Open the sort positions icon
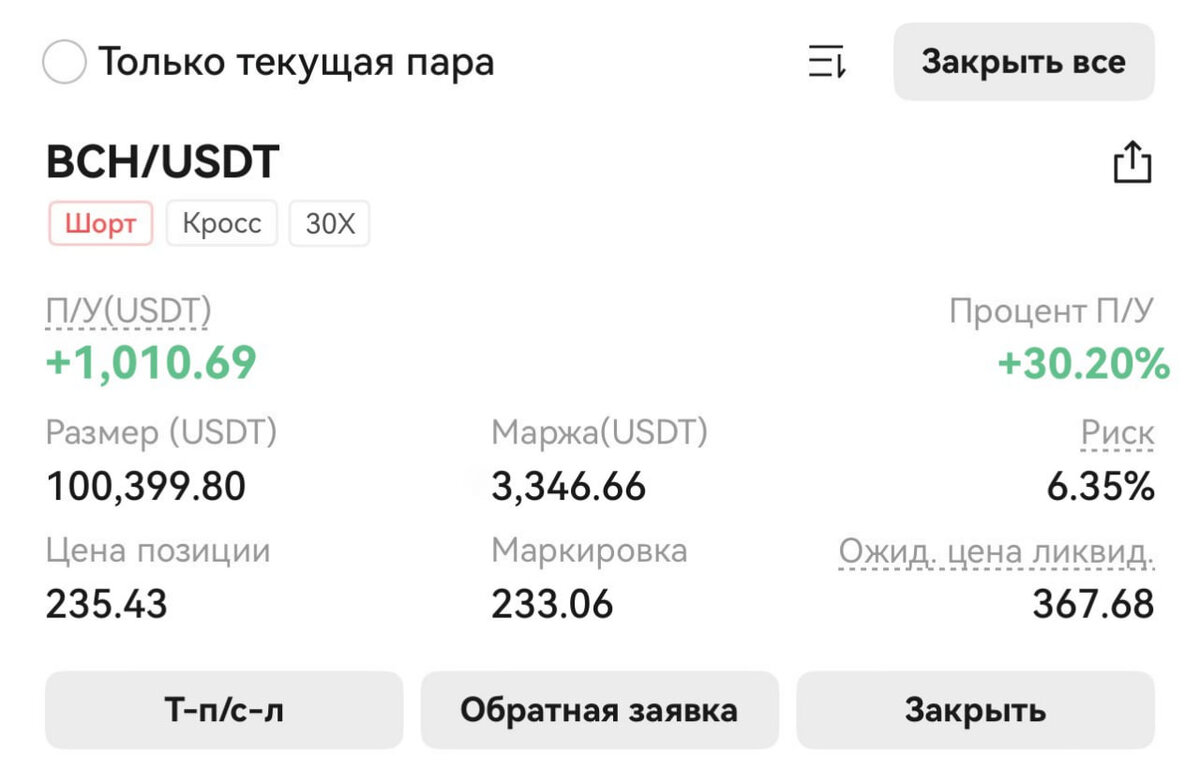Screen dimensions: 1200x784 point(827,62)
